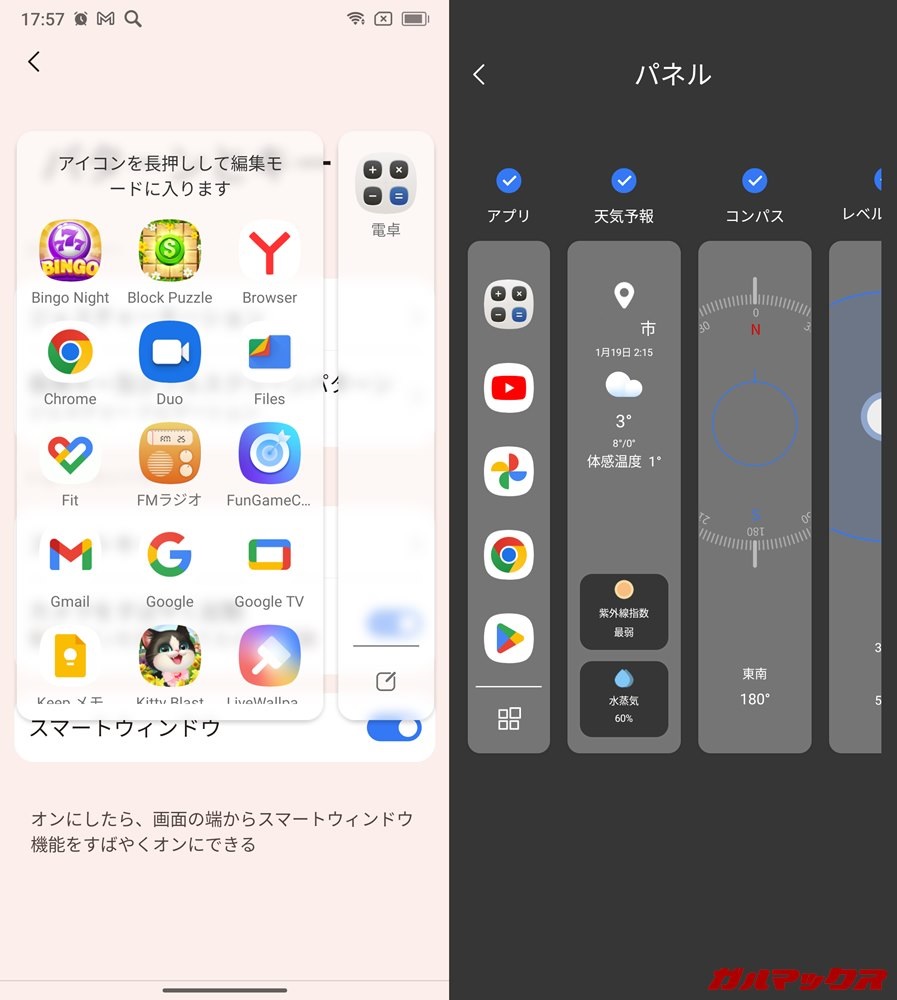This screenshot has width=897, height=1000.
Task: Select the Duo app icon
Action: click(170, 352)
